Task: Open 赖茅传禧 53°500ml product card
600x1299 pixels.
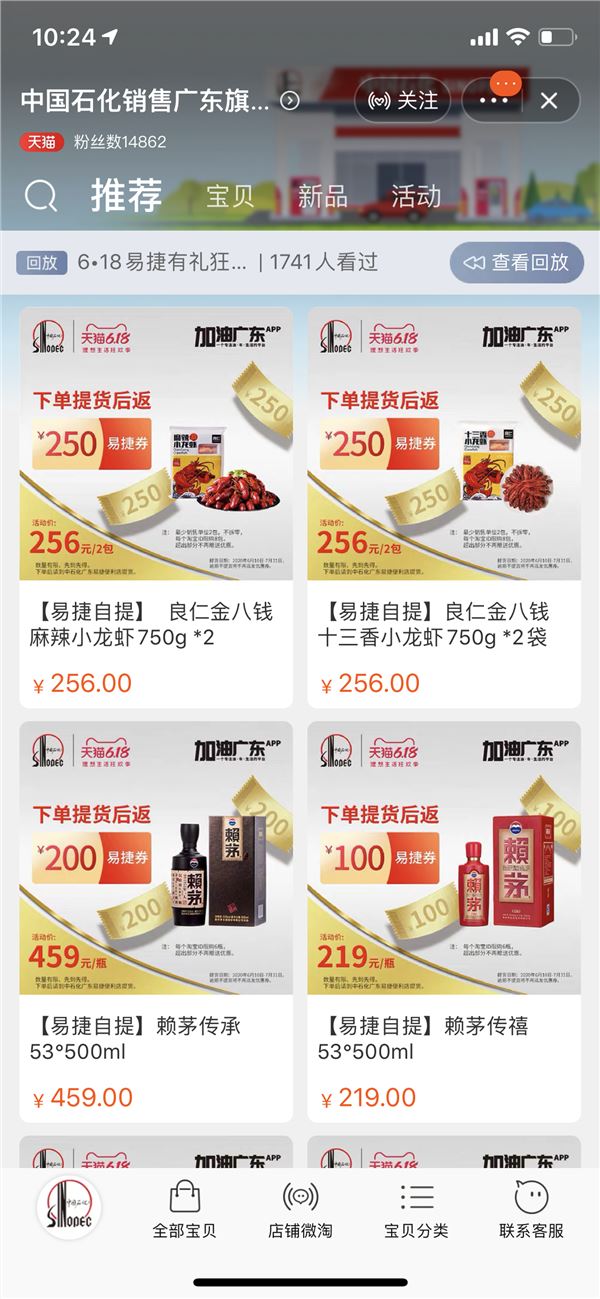Action: pos(444,921)
